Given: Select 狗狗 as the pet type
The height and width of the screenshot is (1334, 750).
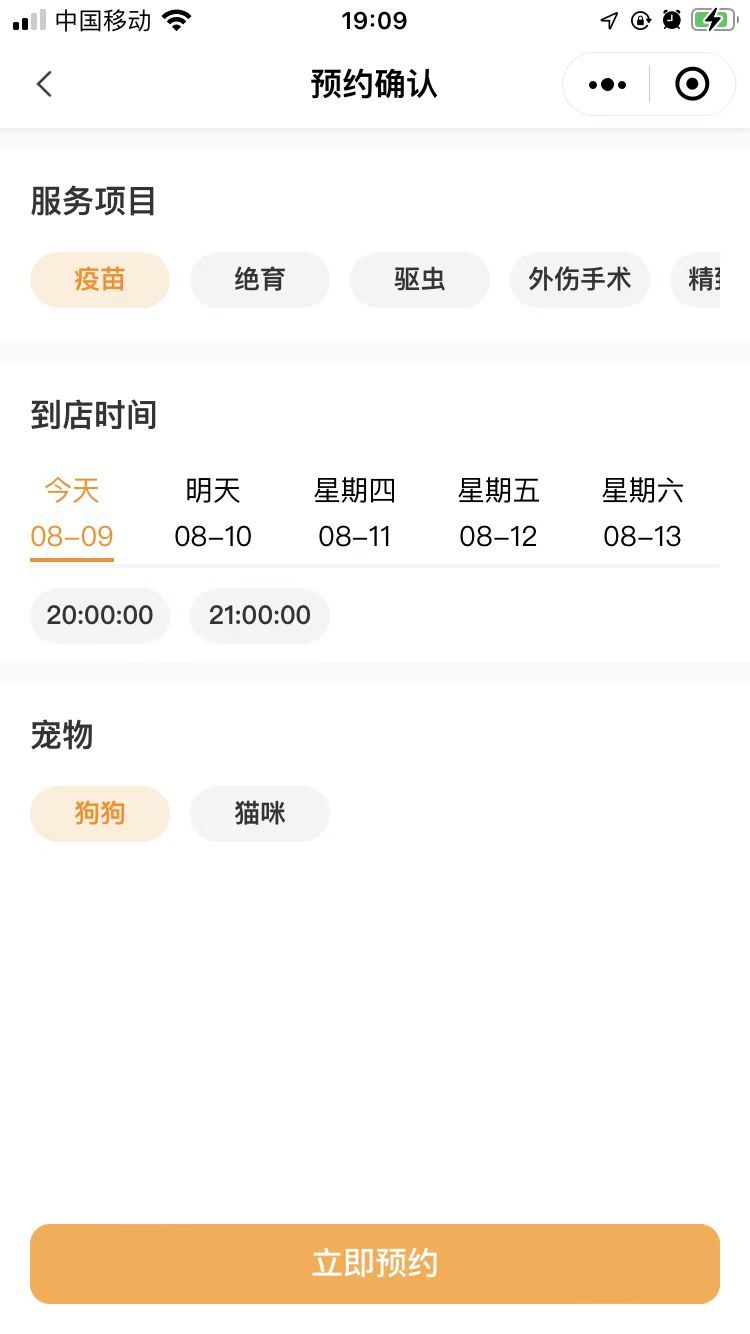Looking at the screenshot, I should (100, 813).
